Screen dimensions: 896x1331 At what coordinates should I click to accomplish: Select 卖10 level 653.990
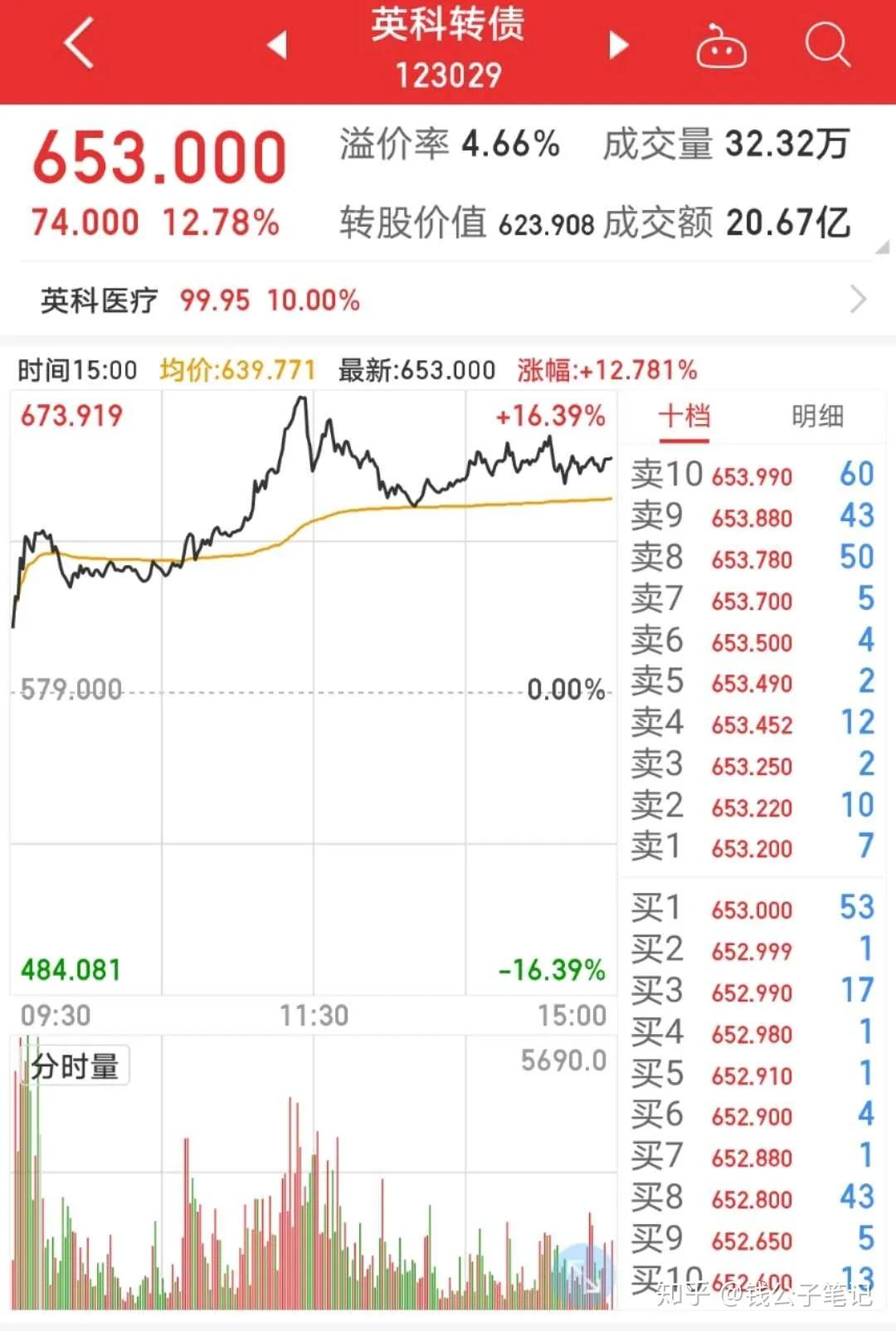[749, 475]
